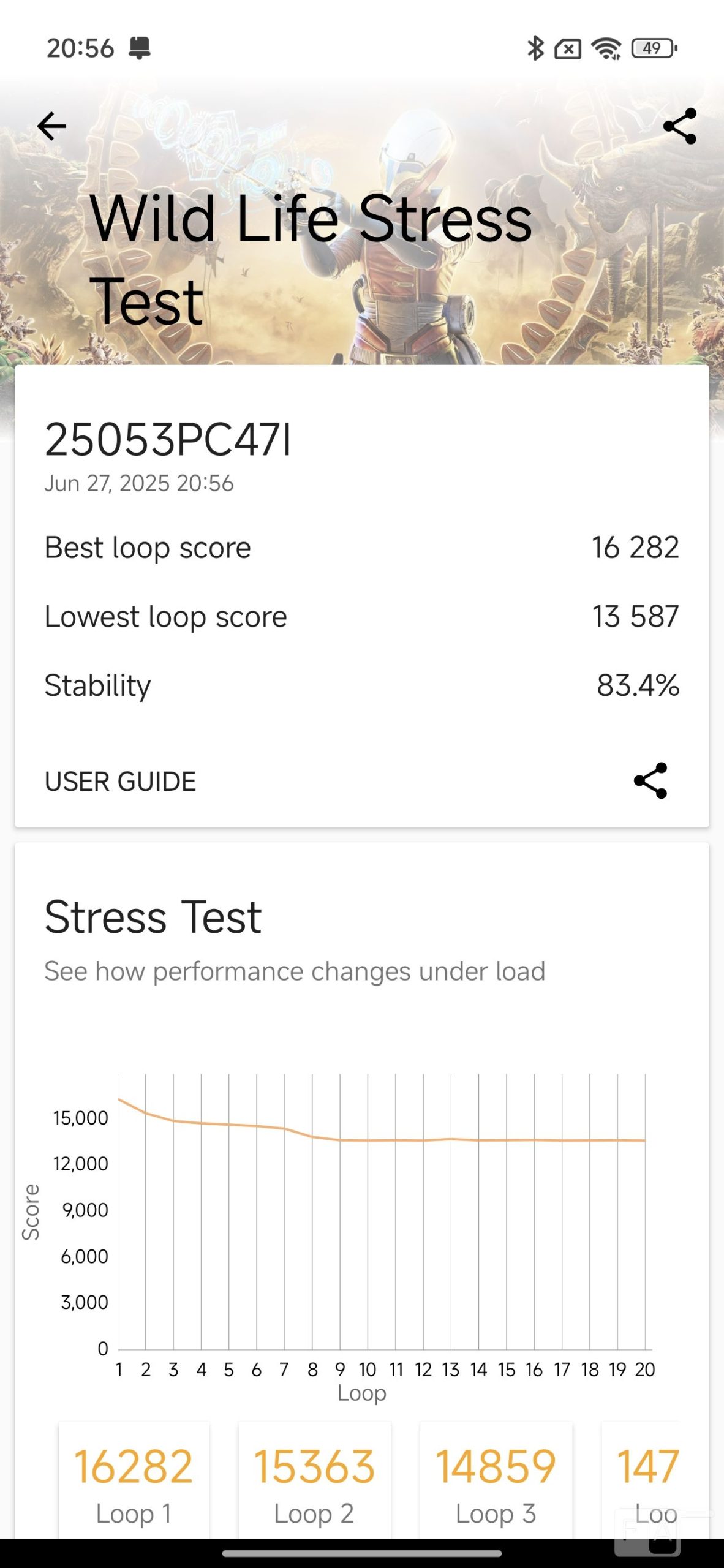
Task: Open the USER GUIDE
Action: pyautogui.click(x=121, y=782)
